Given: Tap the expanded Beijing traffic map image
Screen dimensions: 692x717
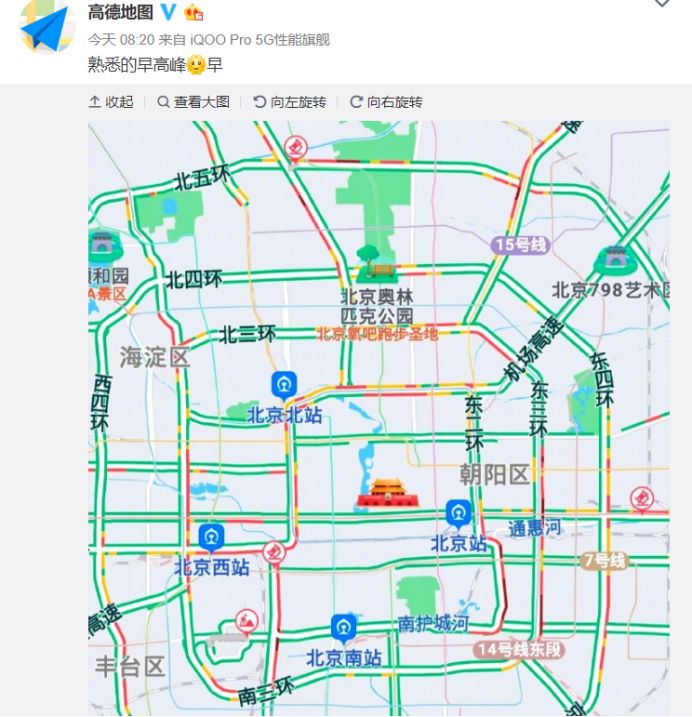Looking at the screenshot, I should click(x=378, y=420).
